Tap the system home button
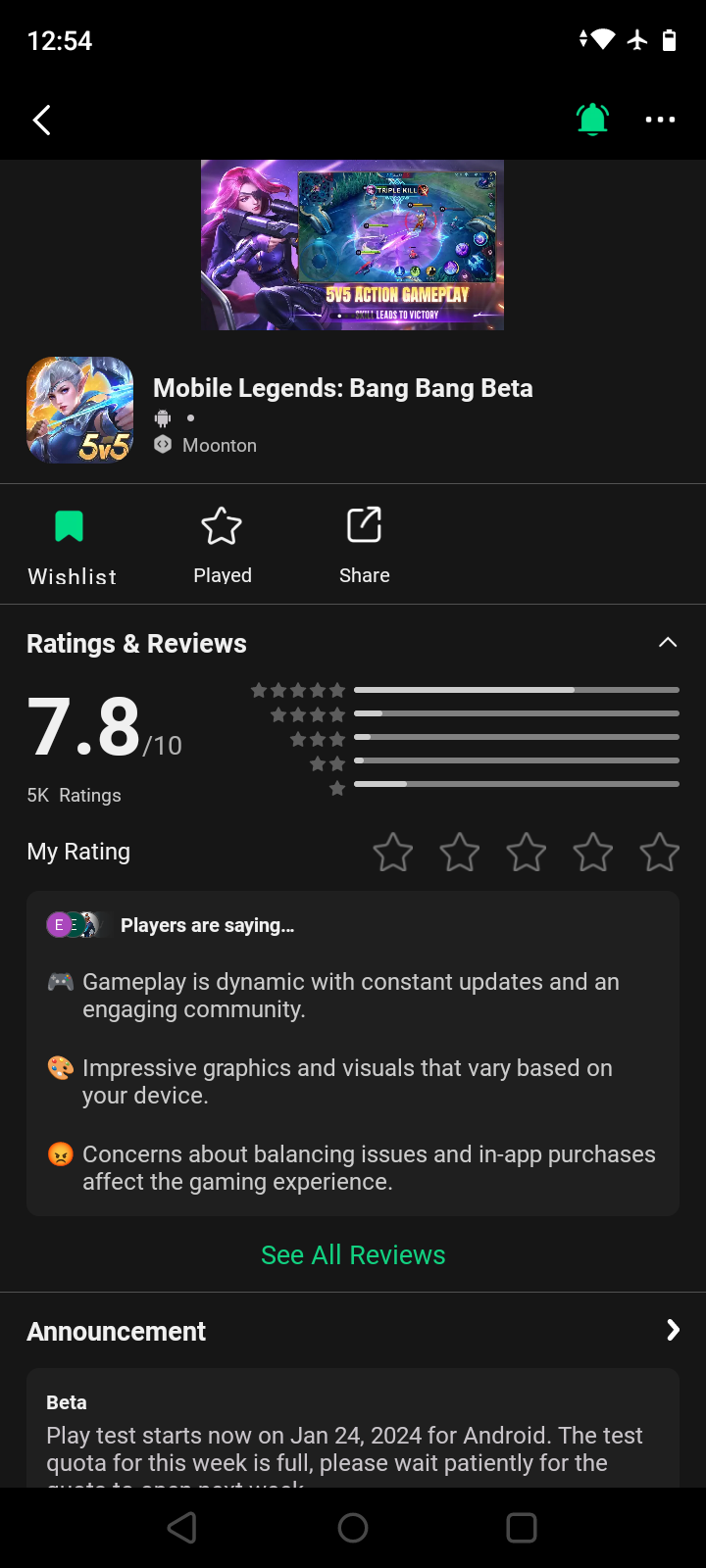Screen dimensions: 706x1568 [x=353, y=1528]
